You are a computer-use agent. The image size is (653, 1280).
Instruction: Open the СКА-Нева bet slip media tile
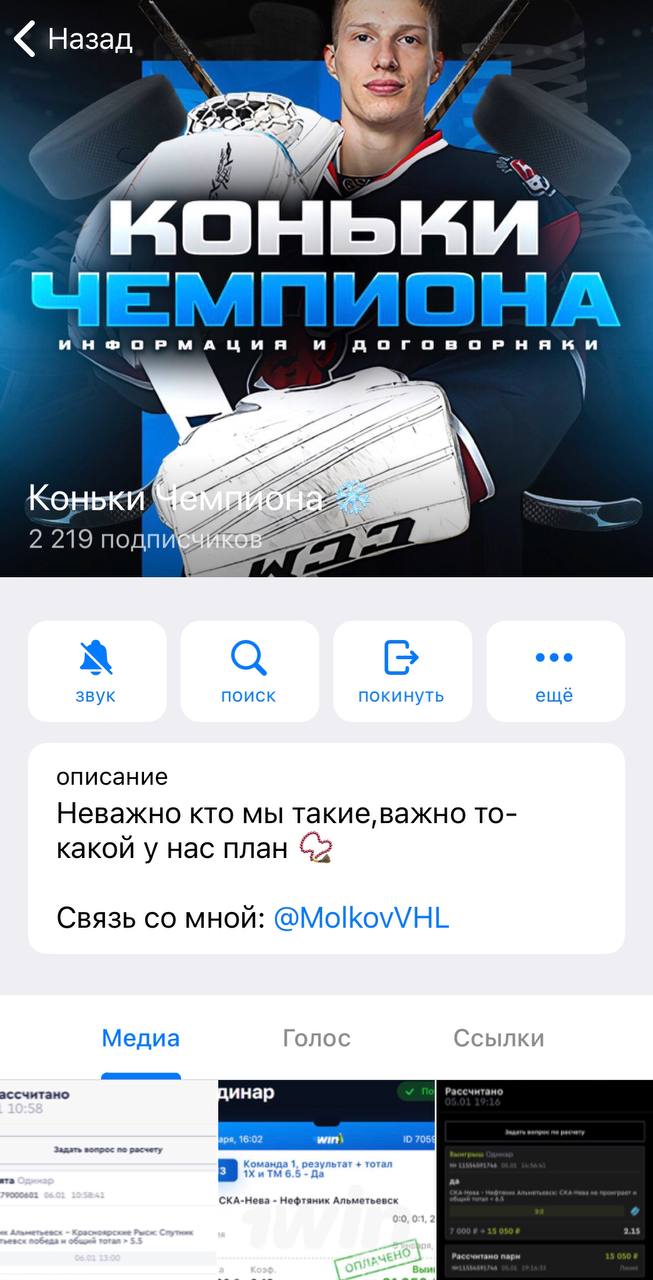pyautogui.click(x=326, y=1180)
